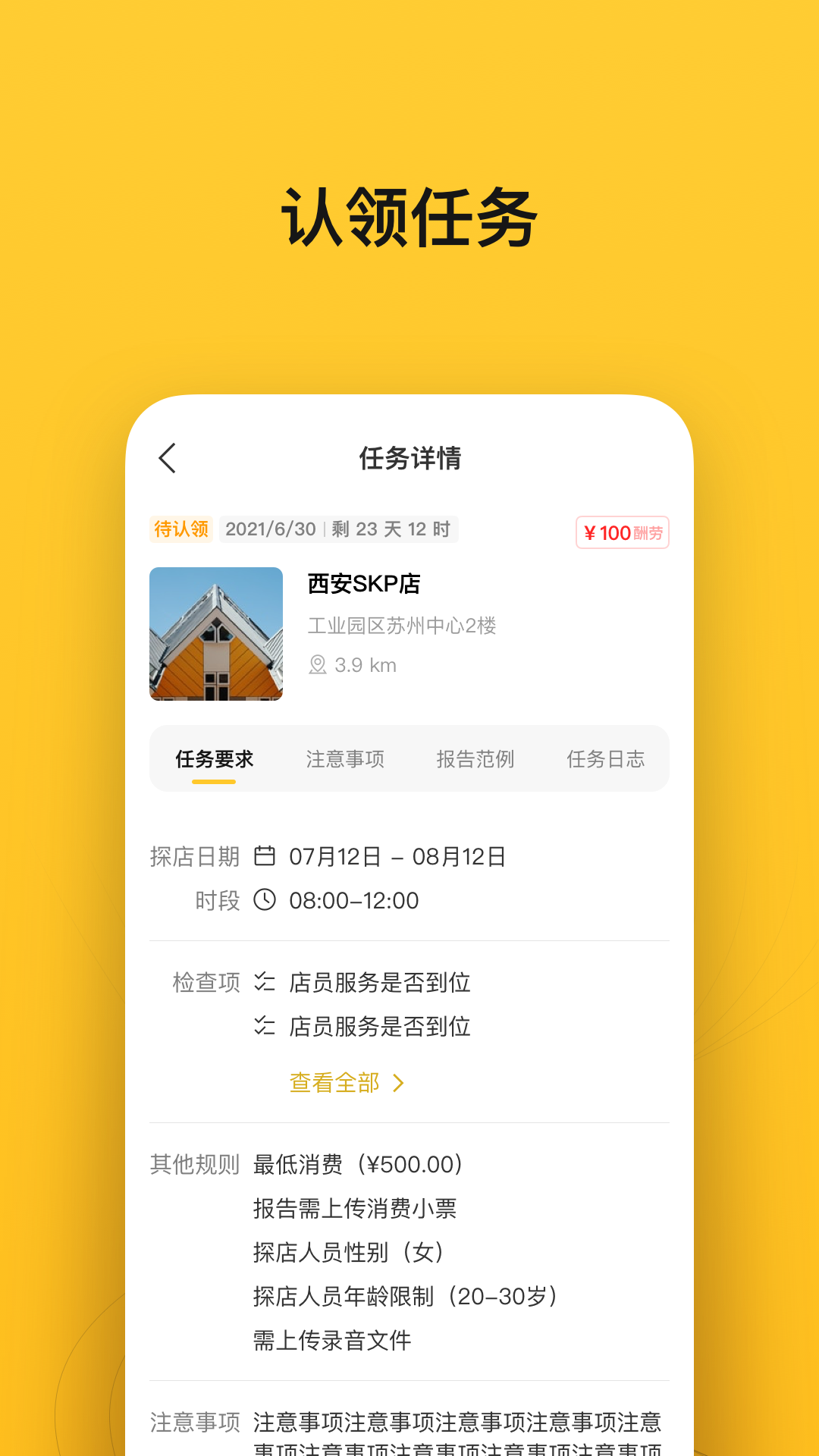Click the clock icon beside 时段
Image resolution: width=819 pixels, height=1456 pixels.
coord(263,901)
